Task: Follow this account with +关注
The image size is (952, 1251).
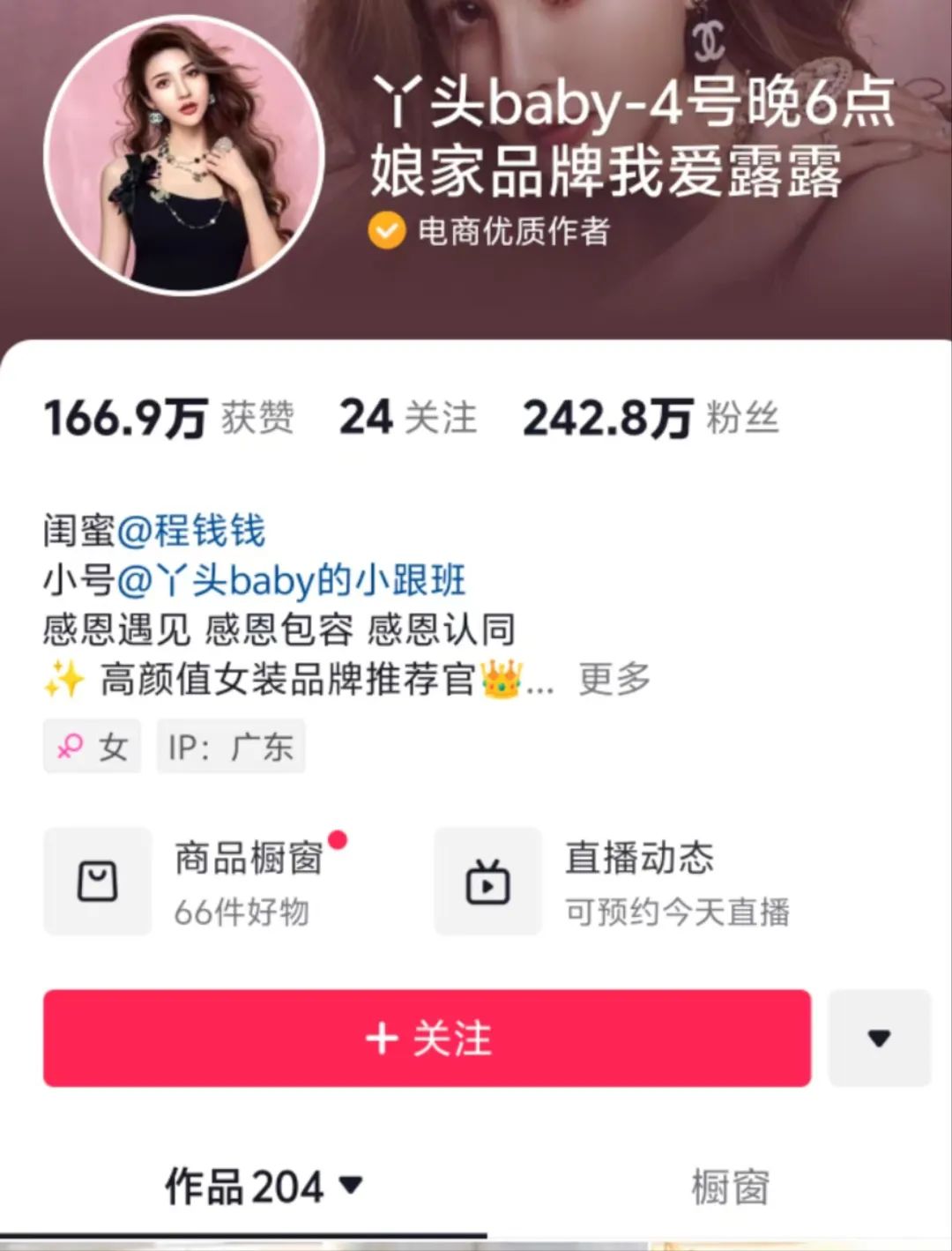Action: pyautogui.click(x=427, y=1038)
